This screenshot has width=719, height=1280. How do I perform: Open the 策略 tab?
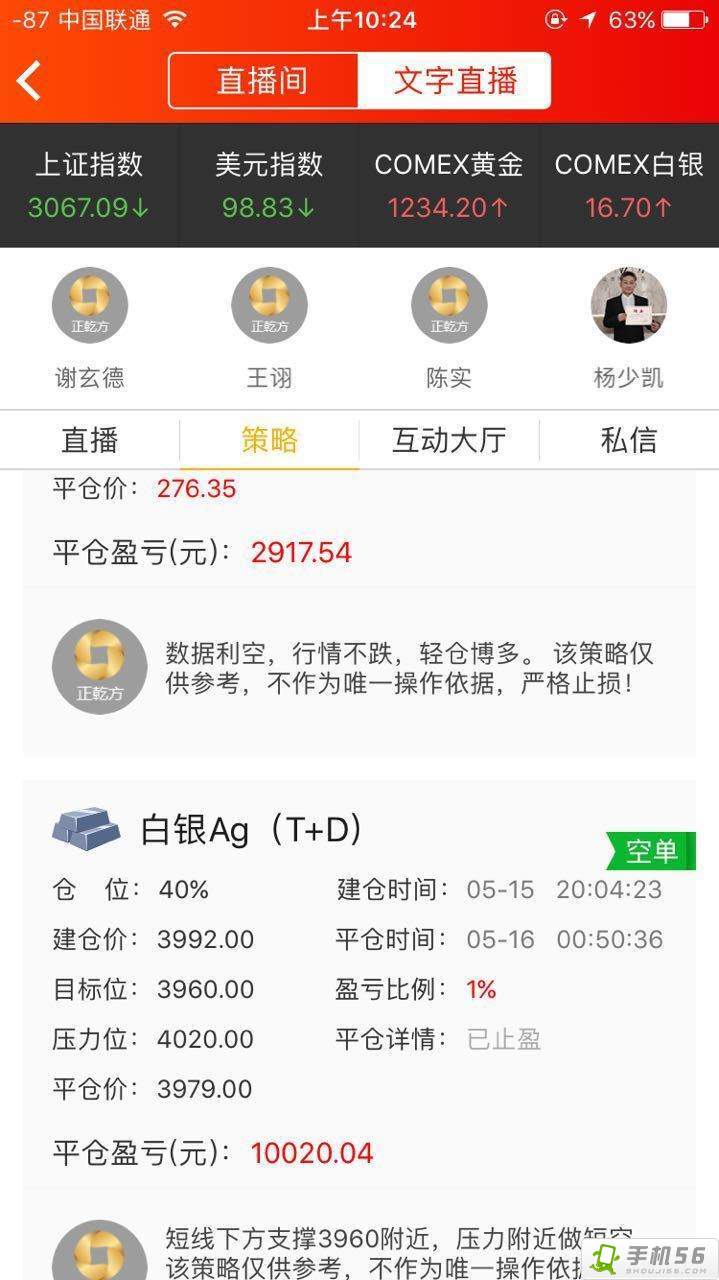point(269,440)
